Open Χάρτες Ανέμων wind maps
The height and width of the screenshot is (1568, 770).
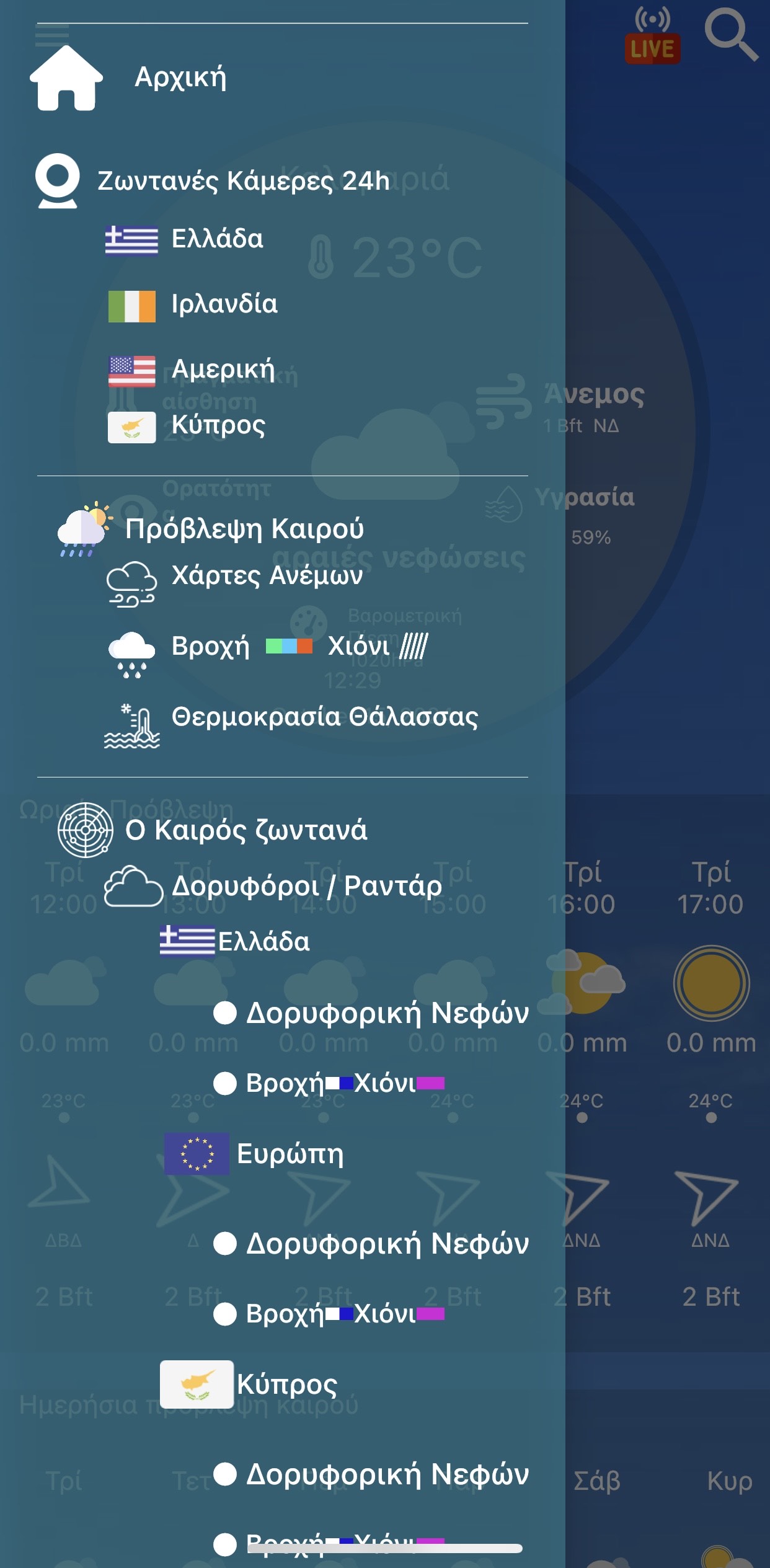point(267,576)
